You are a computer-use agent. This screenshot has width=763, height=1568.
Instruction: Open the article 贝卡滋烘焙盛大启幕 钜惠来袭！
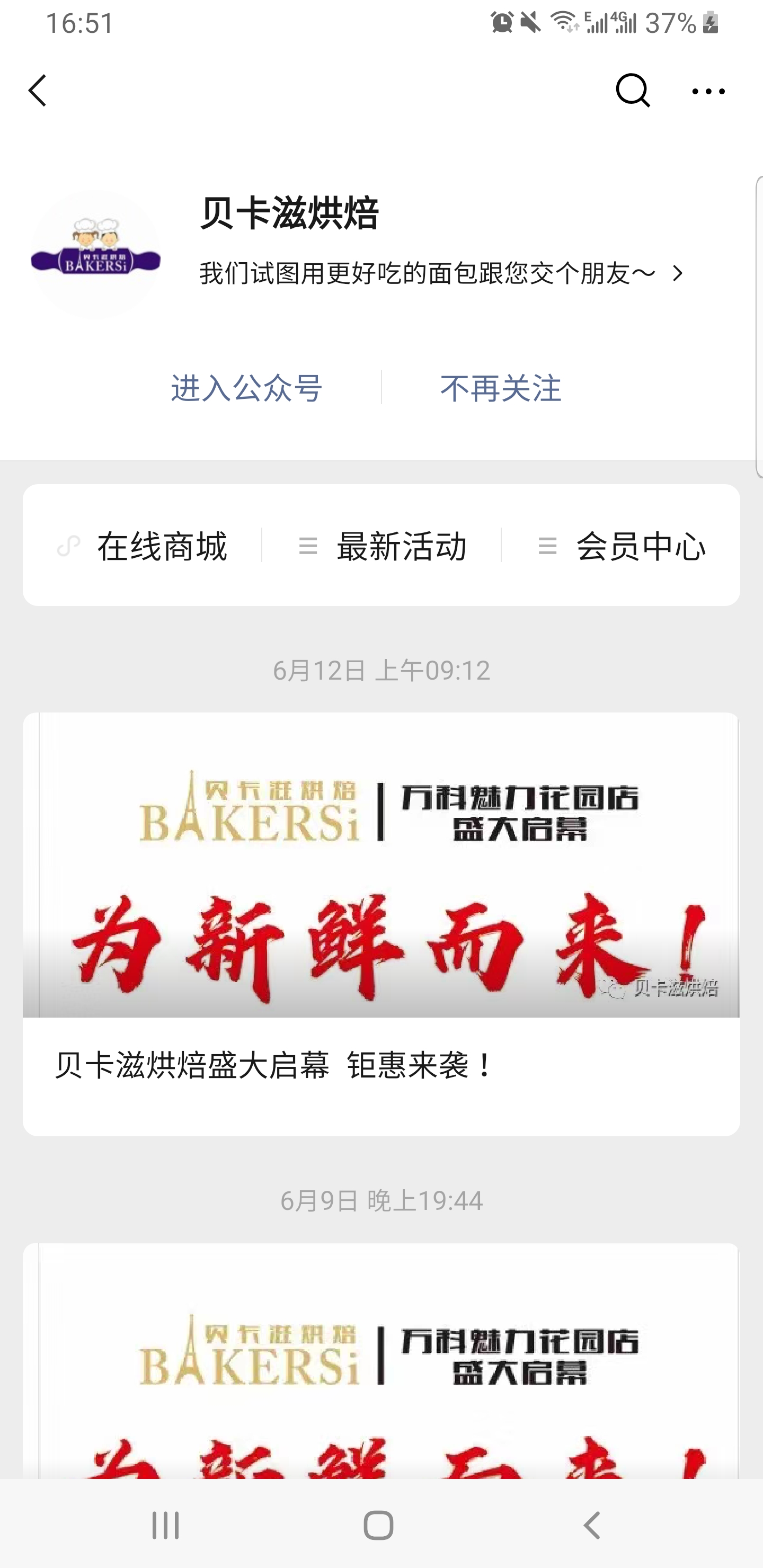pos(381,923)
